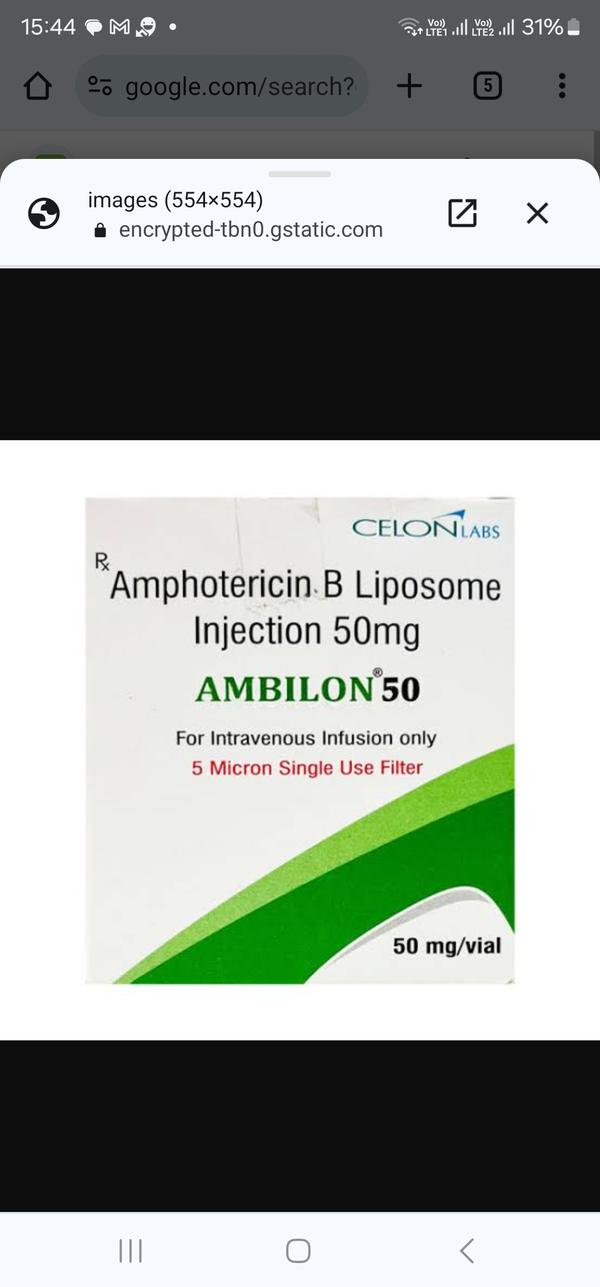Go to the Chrome home page

[x=37, y=87]
